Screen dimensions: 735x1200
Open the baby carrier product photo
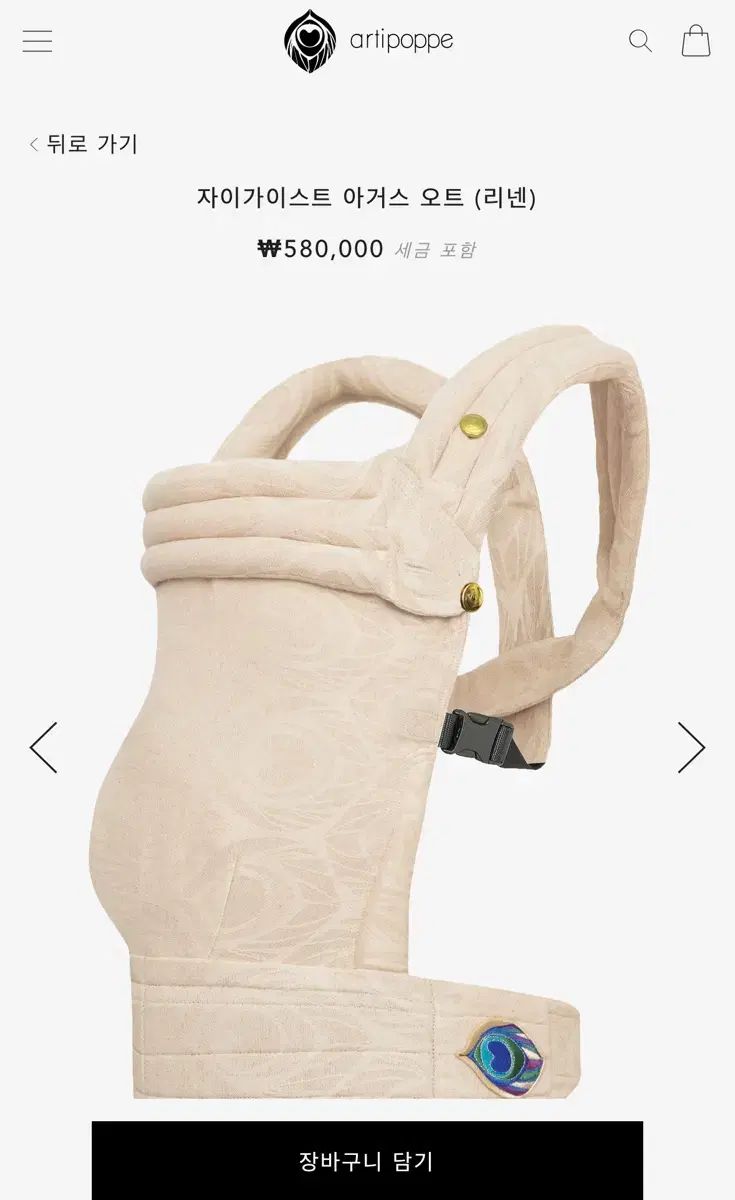(x=367, y=700)
